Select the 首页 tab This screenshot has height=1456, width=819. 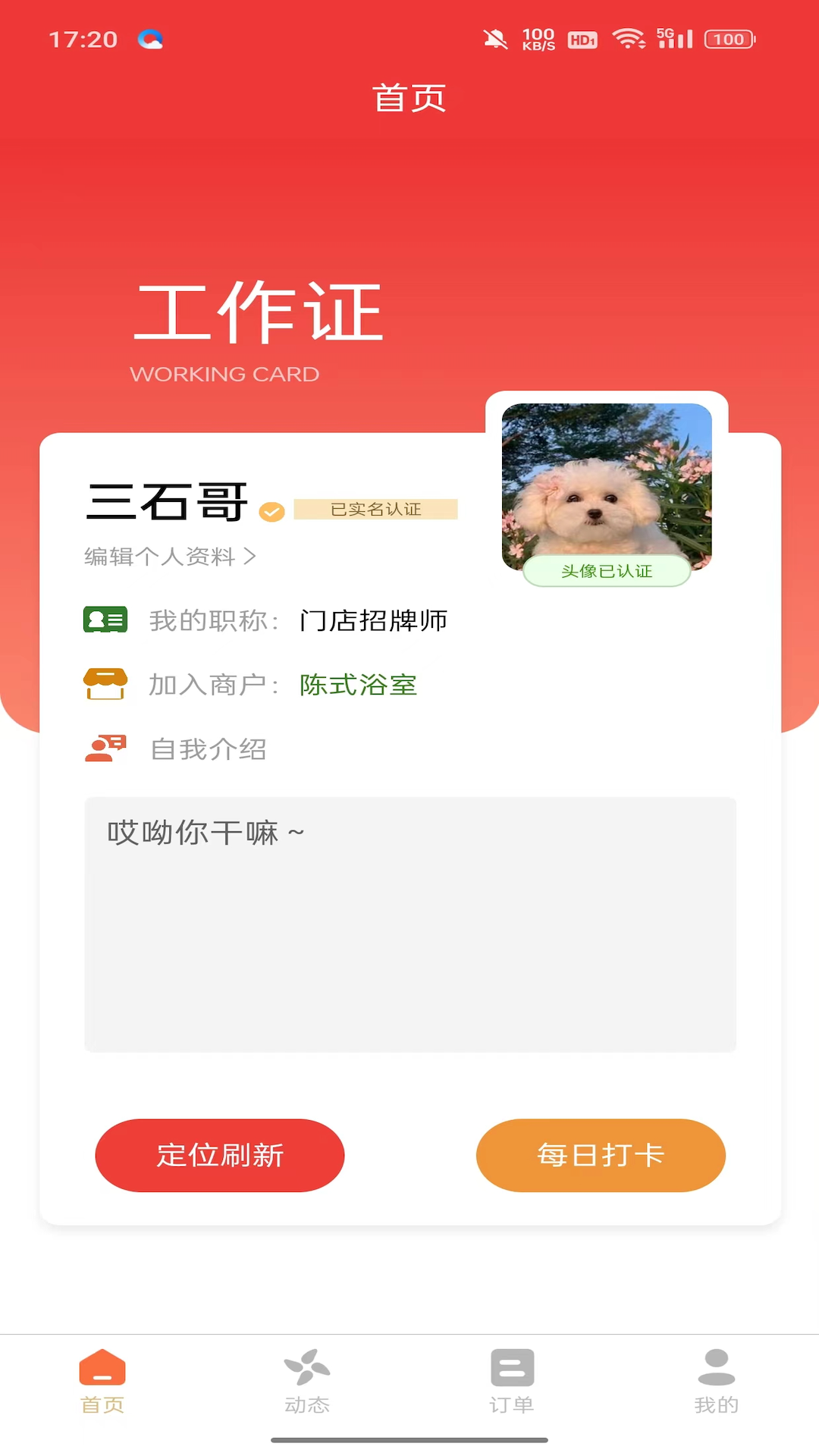click(102, 1381)
